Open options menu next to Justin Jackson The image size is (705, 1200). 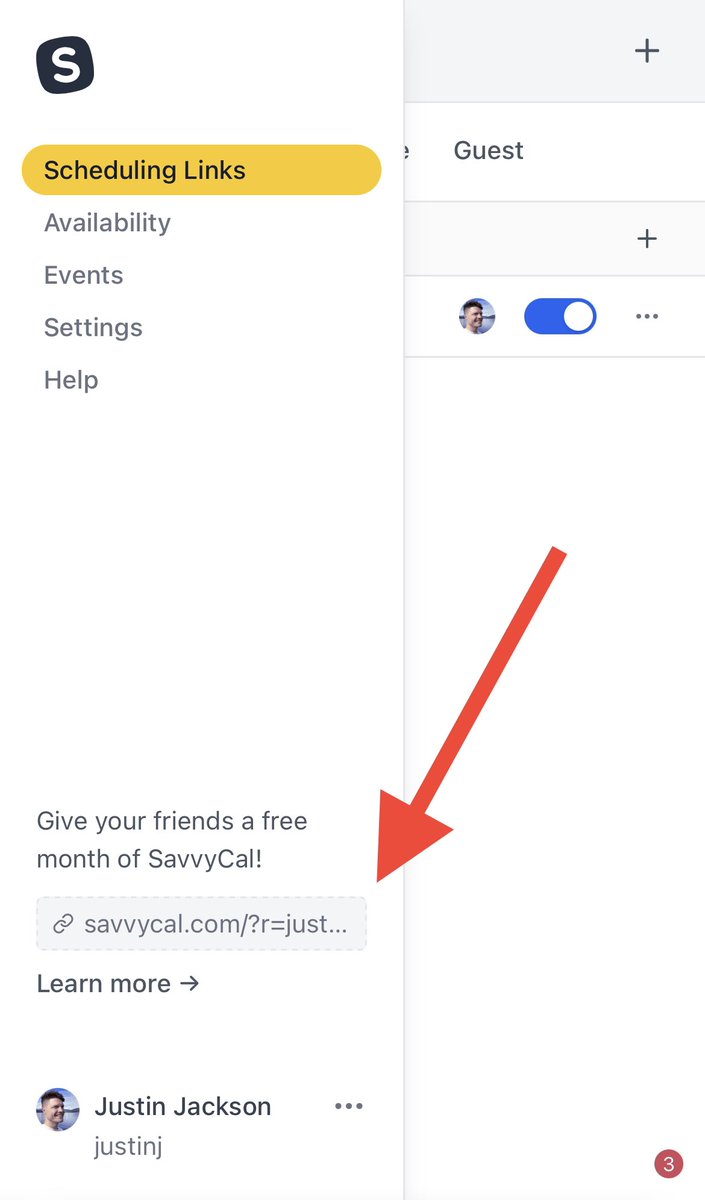[349, 1106]
